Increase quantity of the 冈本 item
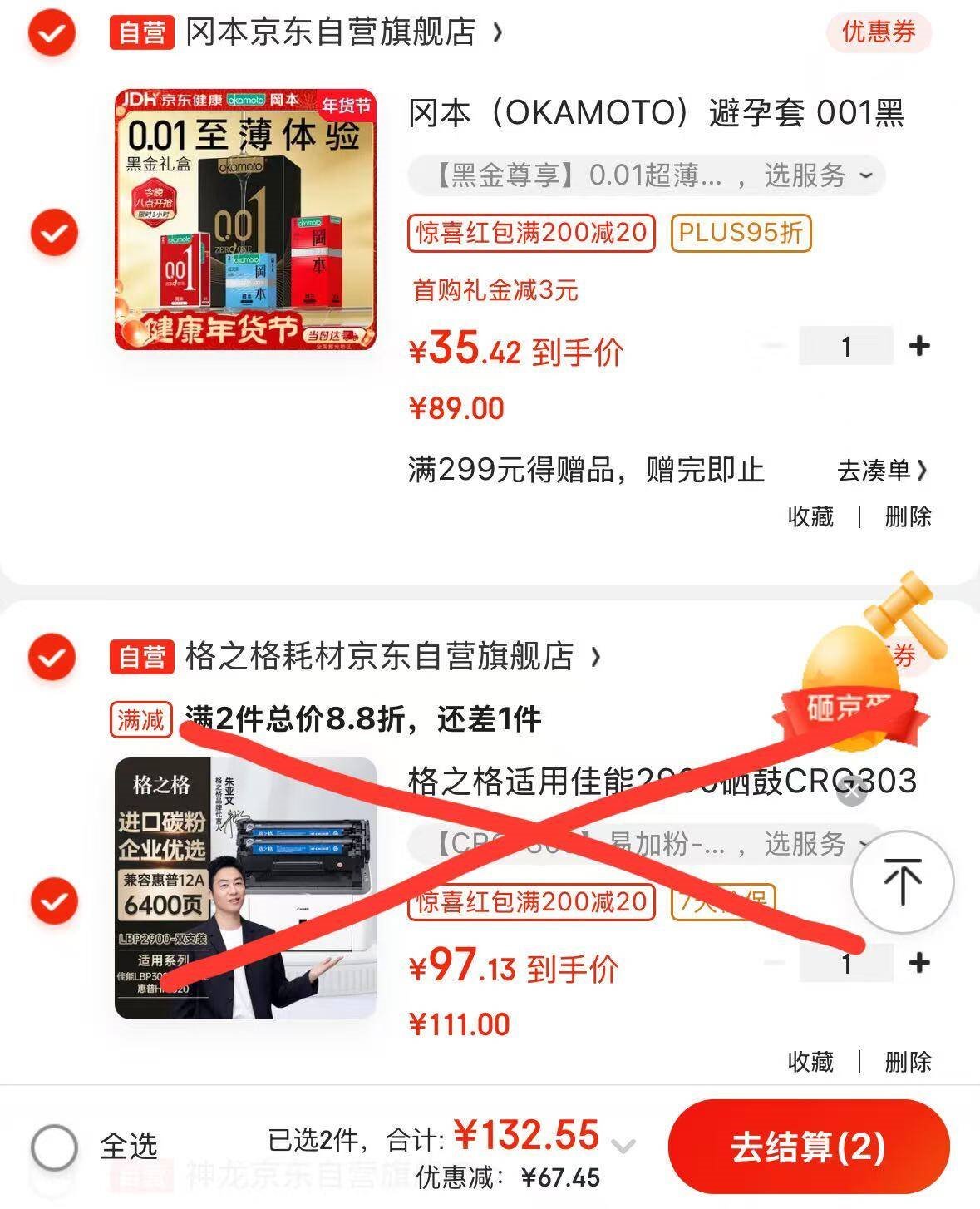 918,346
